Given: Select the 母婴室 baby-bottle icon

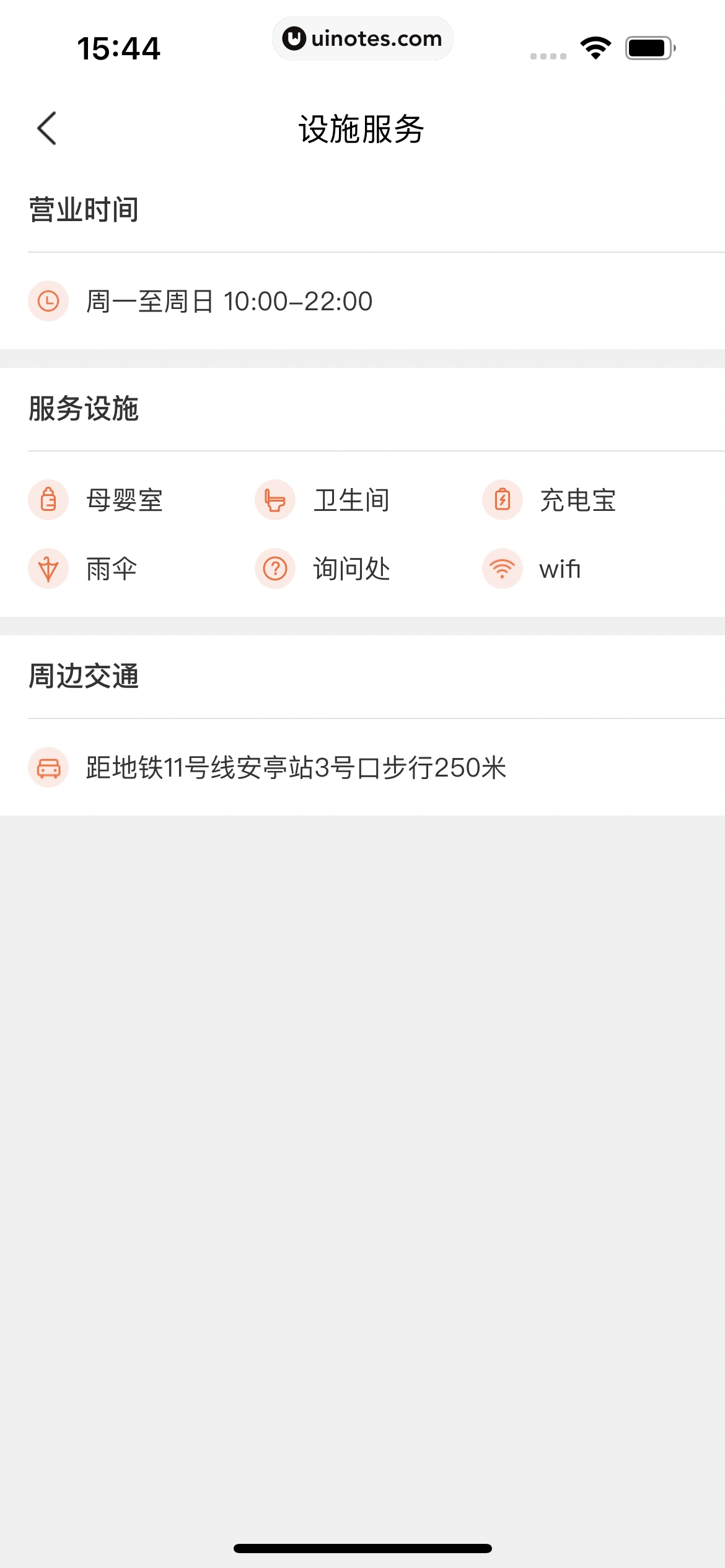Looking at the screenshot, I should point(48,500).
